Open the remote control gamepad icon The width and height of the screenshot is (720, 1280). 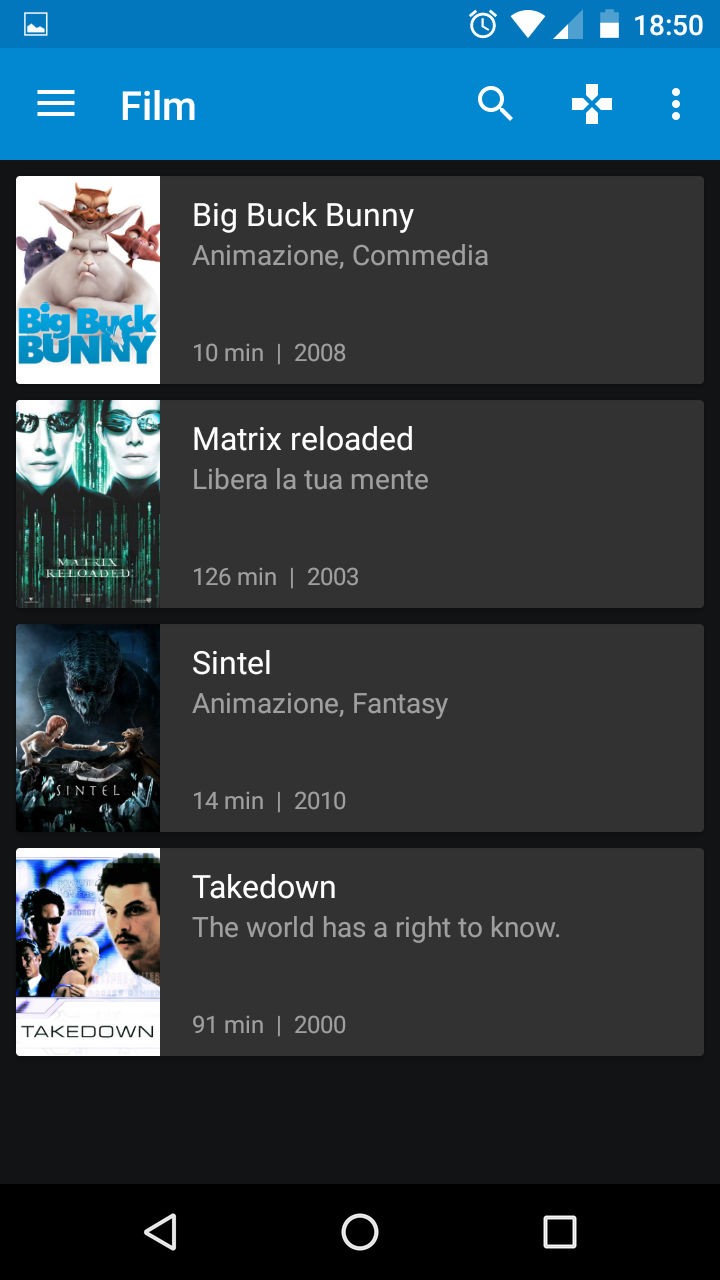coord(592,104)
